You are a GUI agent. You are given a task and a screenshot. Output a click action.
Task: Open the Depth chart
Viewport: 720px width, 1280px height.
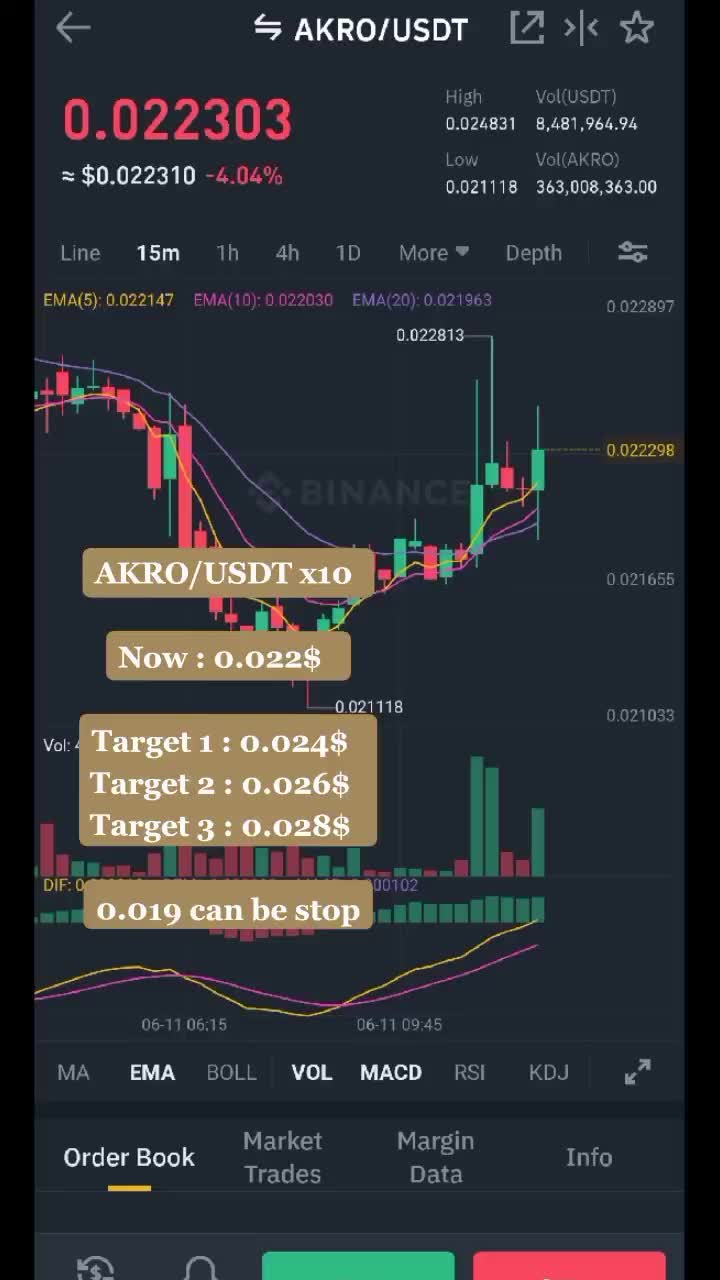tap(533, 253)
